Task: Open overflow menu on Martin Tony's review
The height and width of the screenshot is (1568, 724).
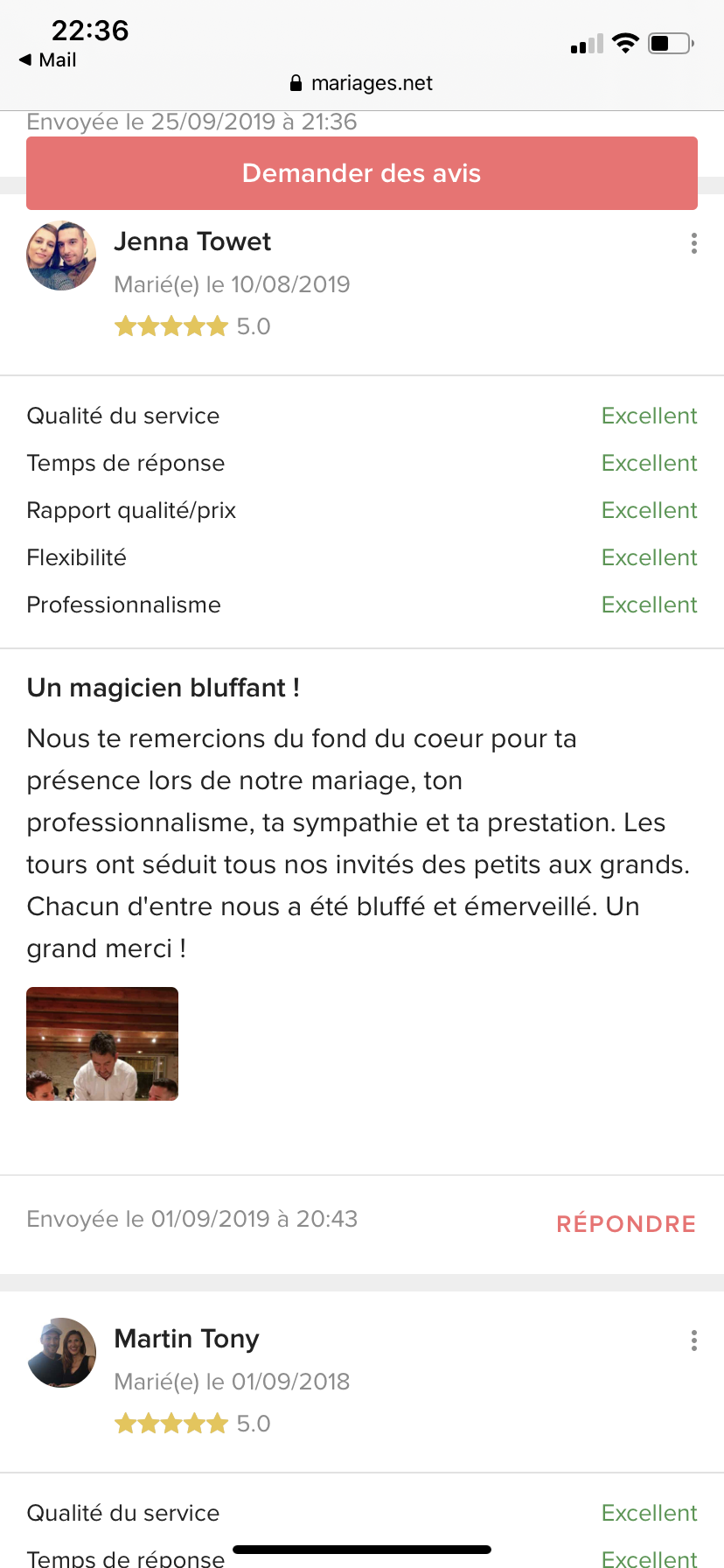Action: [694, 1340]
